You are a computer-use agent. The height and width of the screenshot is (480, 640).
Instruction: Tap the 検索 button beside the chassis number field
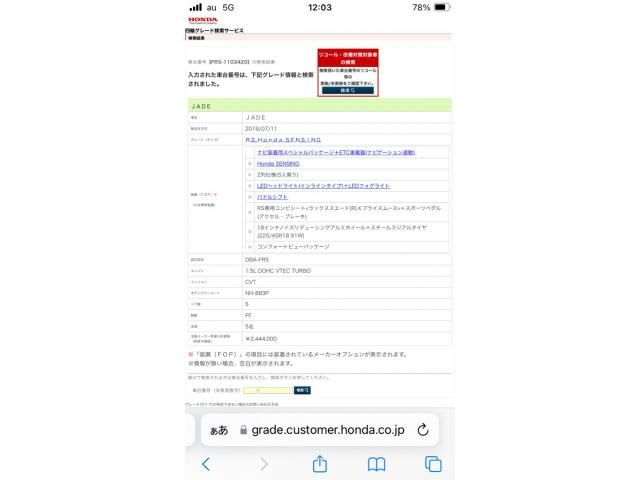[x=302, y=390]
